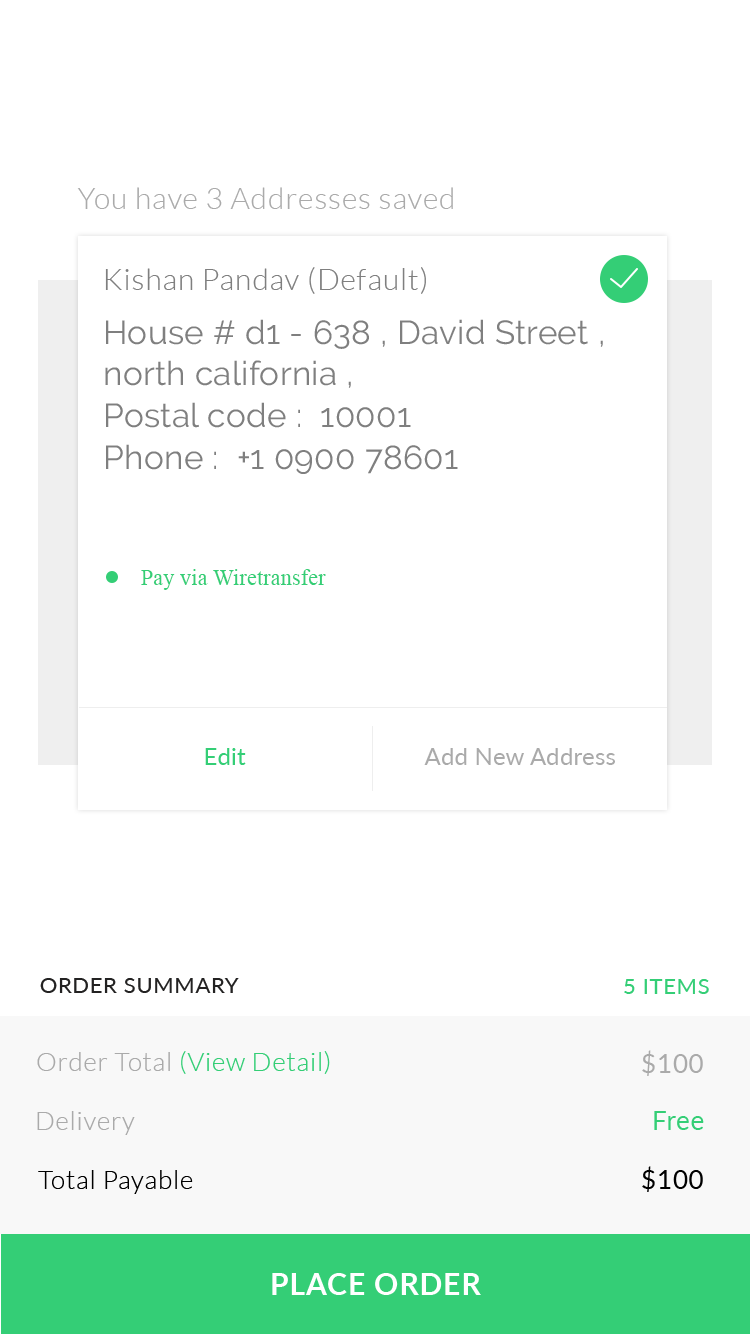Open View Detail for order total

click(x=255, y=1062)
